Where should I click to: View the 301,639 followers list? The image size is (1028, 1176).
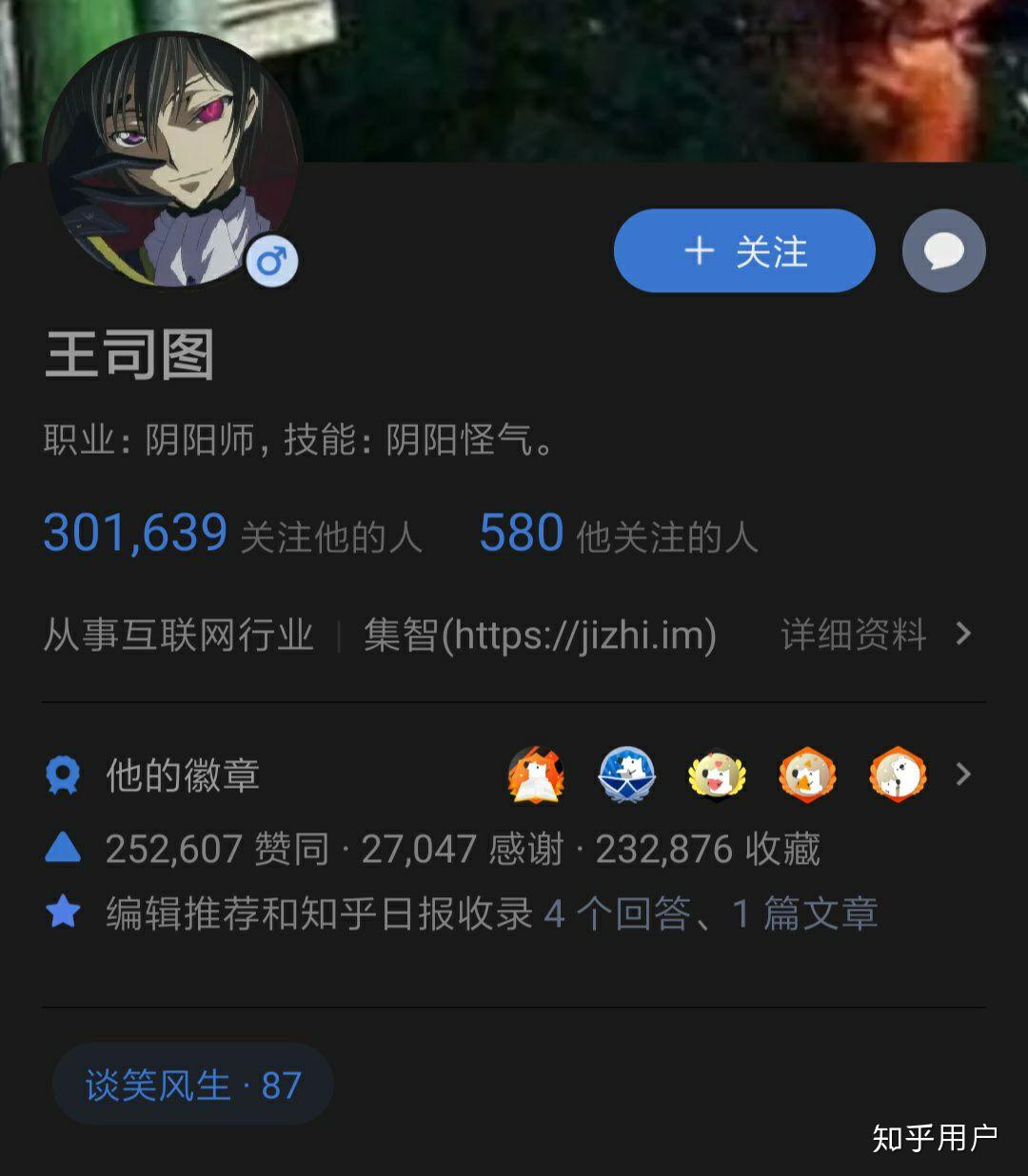231,534
